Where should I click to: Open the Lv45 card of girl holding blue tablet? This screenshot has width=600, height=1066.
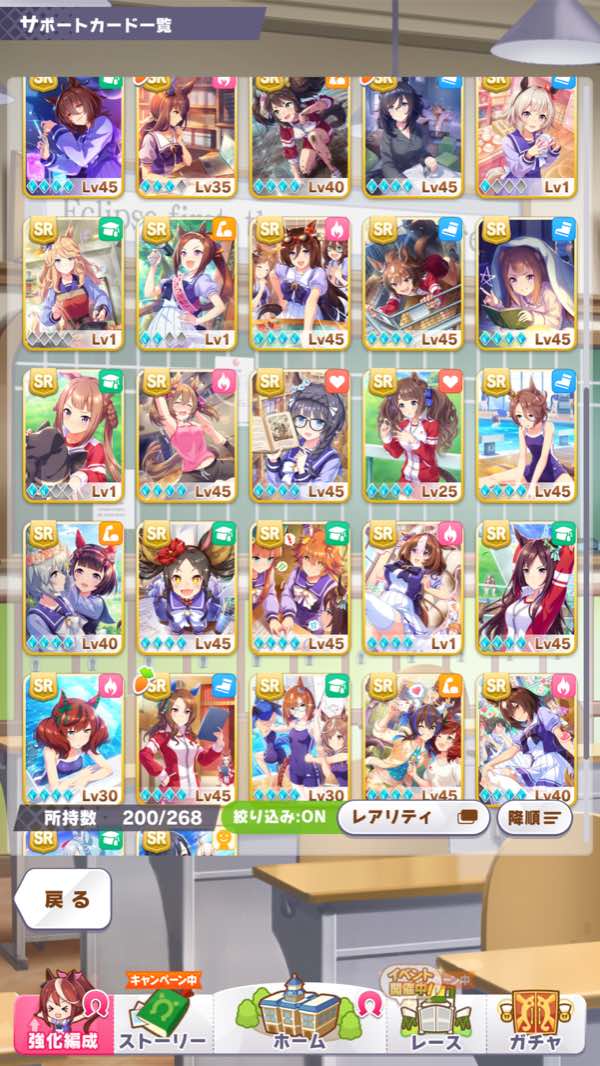coord(187,738)
